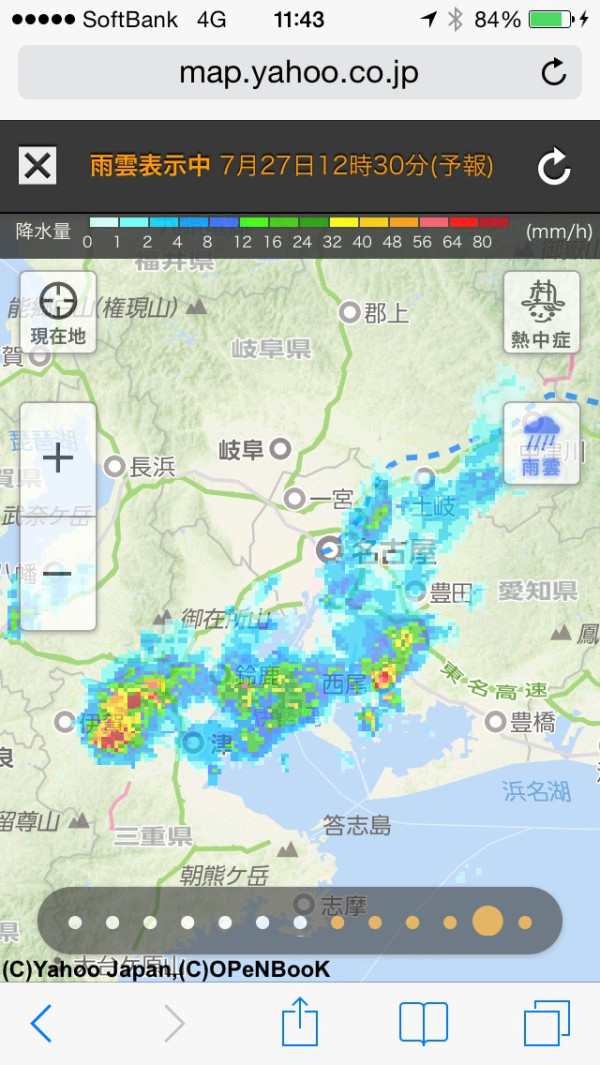Select the last orange forecast dot

[525, 922]
